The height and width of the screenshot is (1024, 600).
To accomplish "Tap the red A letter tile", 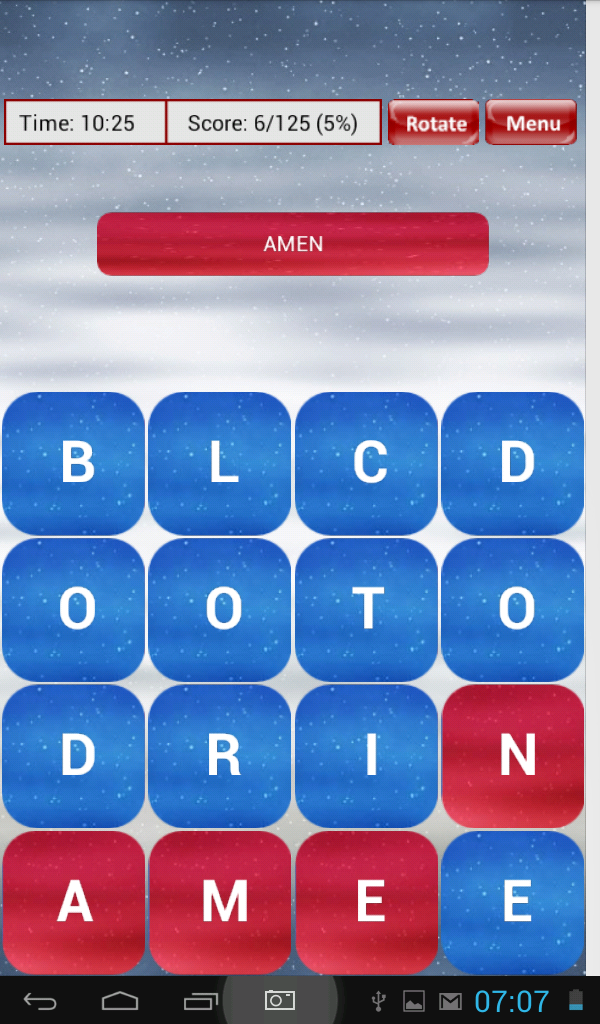I will pyautogui.click(x=74, y=902).
